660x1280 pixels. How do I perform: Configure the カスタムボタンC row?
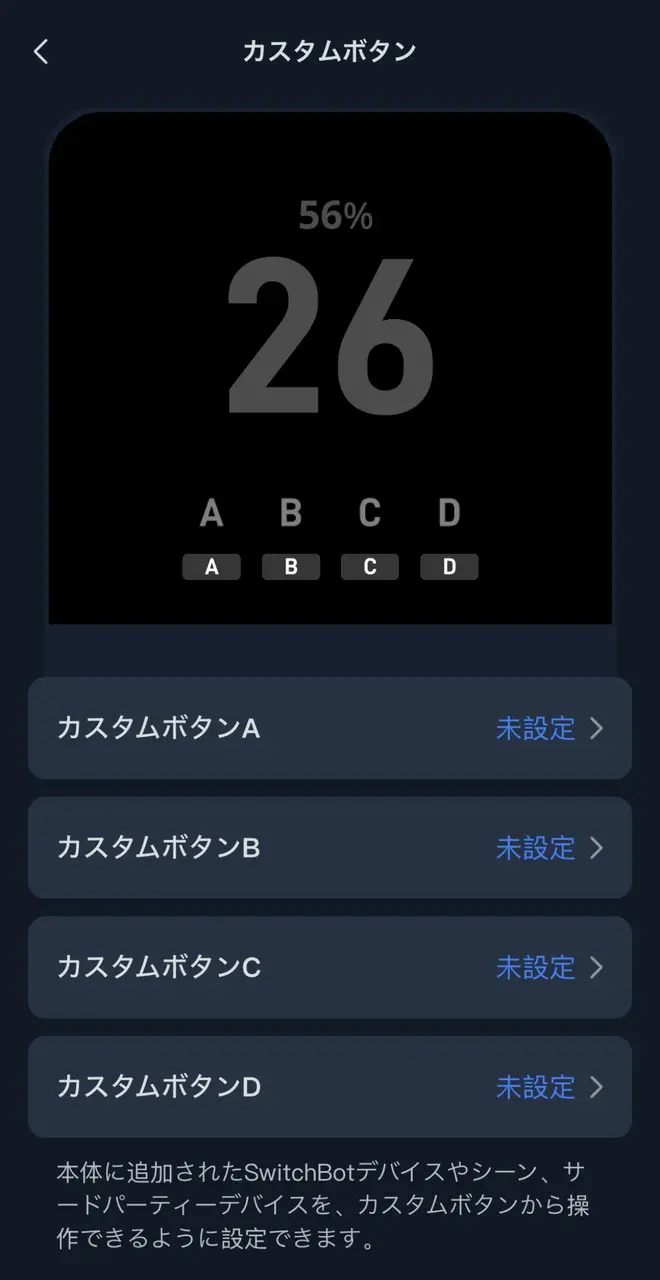[x=330, y=967]
